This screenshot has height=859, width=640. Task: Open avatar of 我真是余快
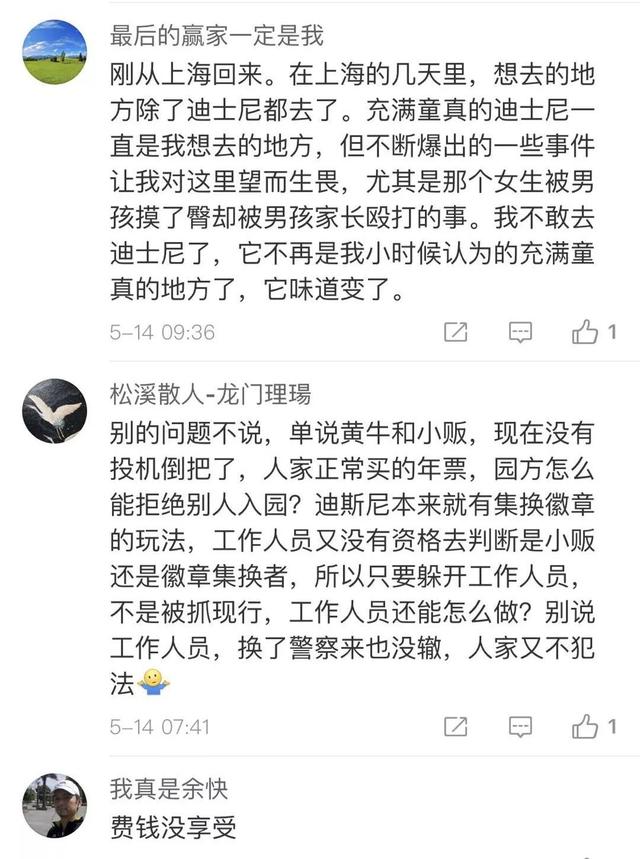click(54, 804)
